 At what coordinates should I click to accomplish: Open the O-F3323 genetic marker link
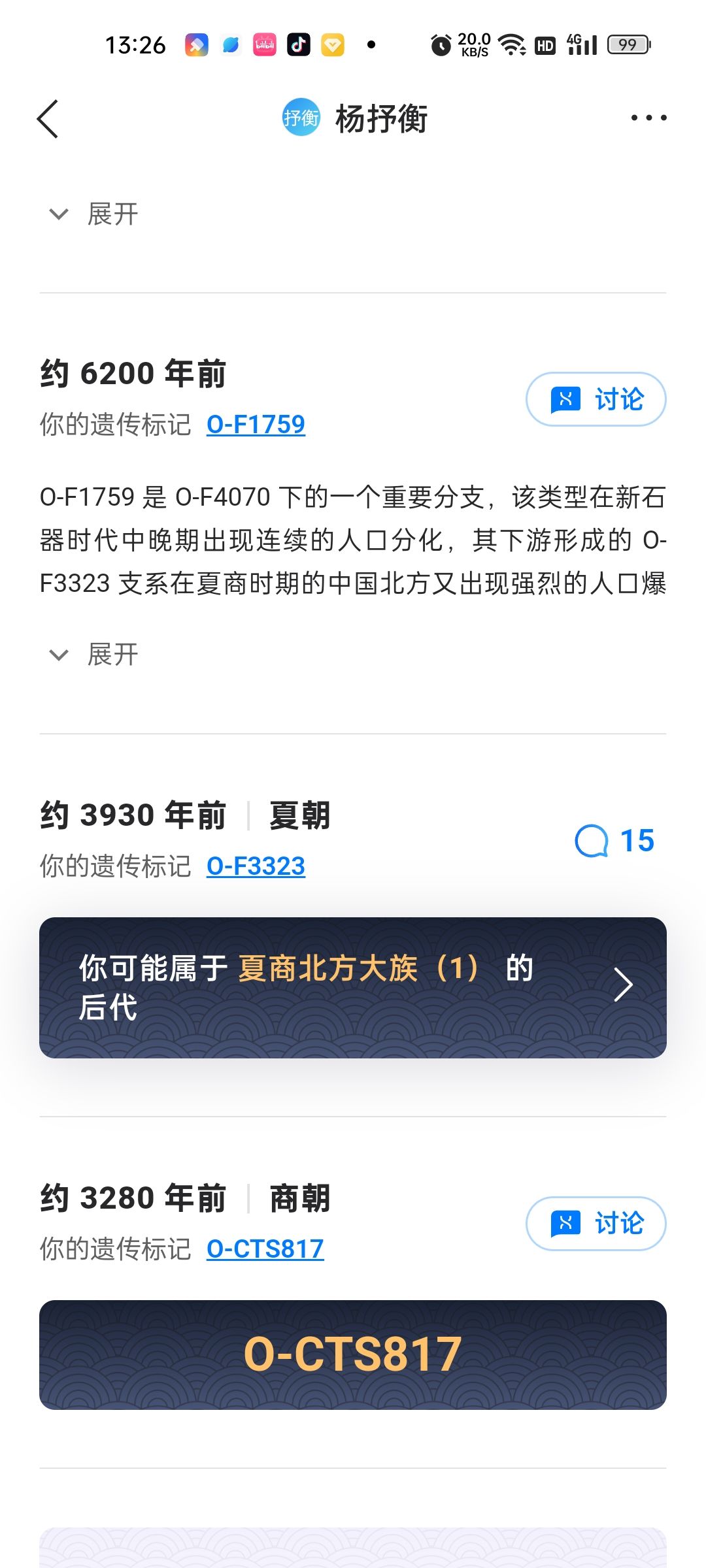[256, 866]
